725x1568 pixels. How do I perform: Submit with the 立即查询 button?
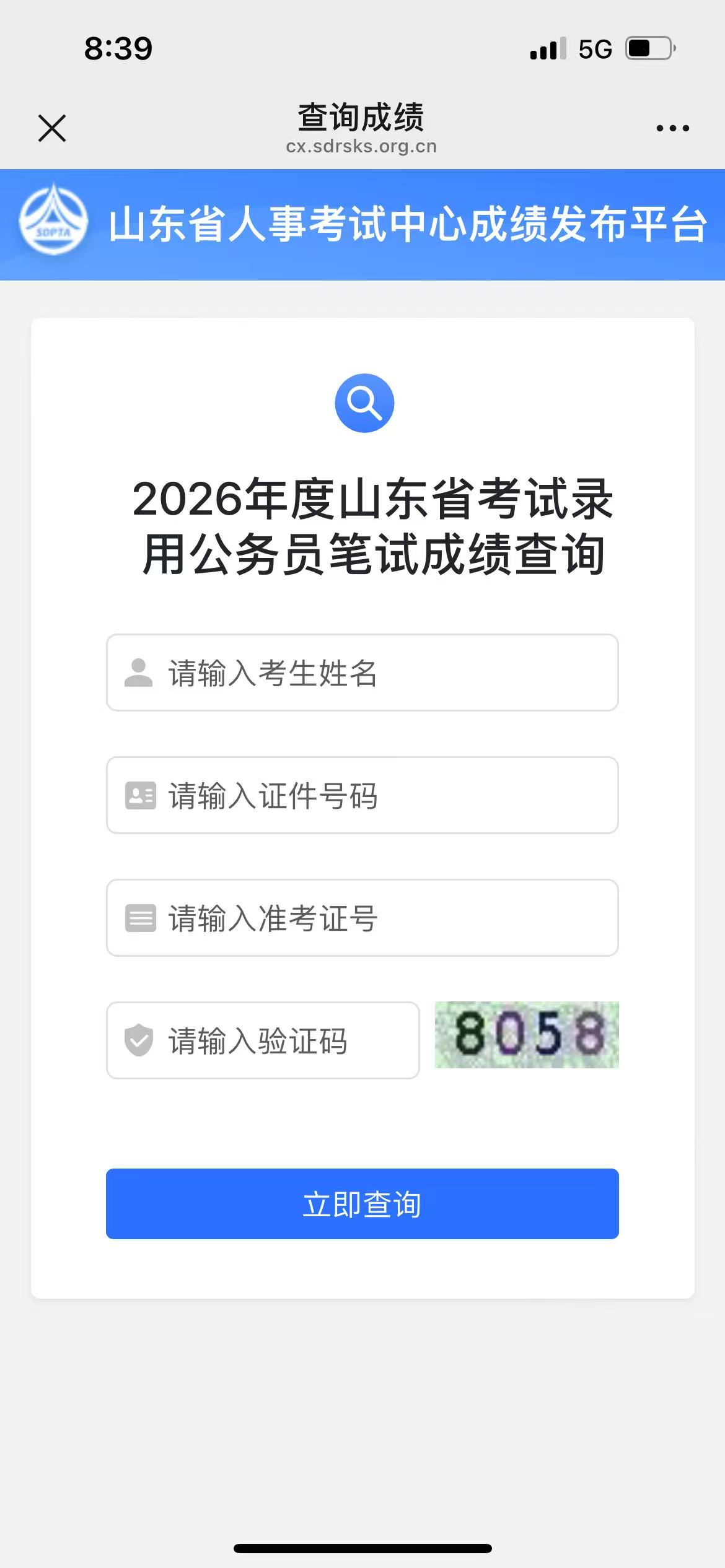click(x=362, y=1204)
